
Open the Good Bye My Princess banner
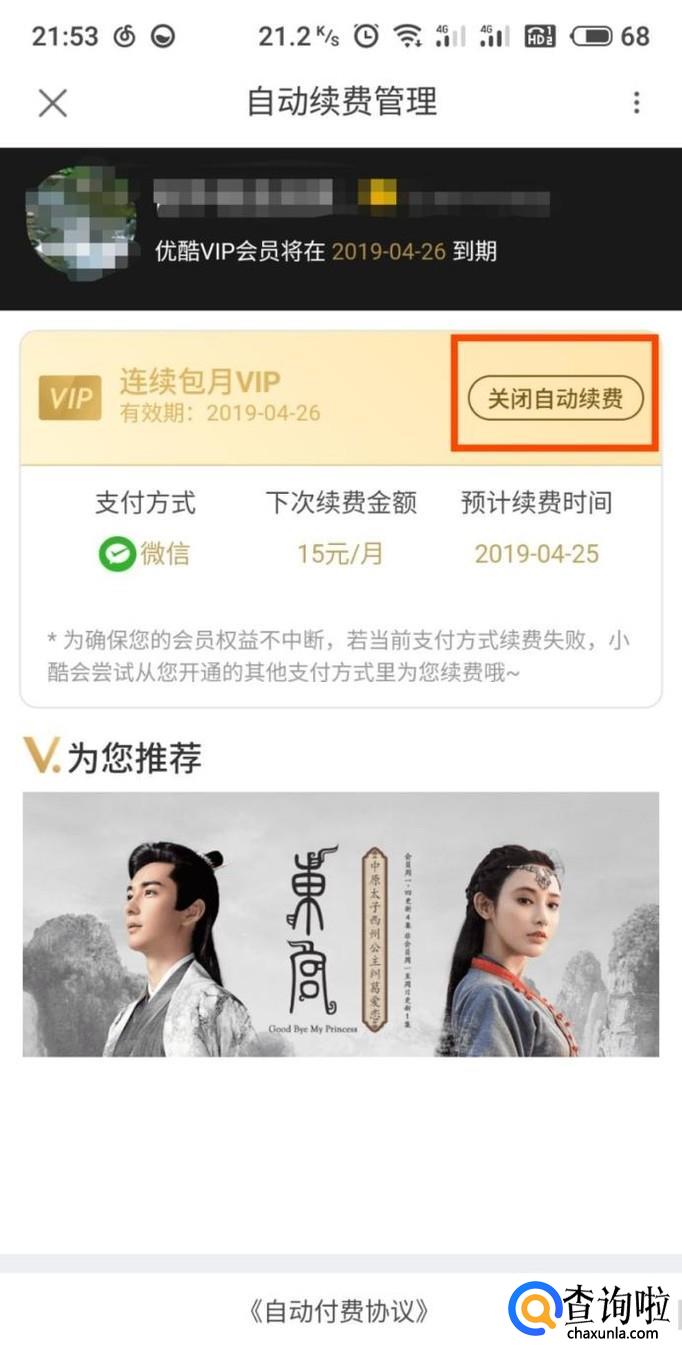(x=340, y=924)
